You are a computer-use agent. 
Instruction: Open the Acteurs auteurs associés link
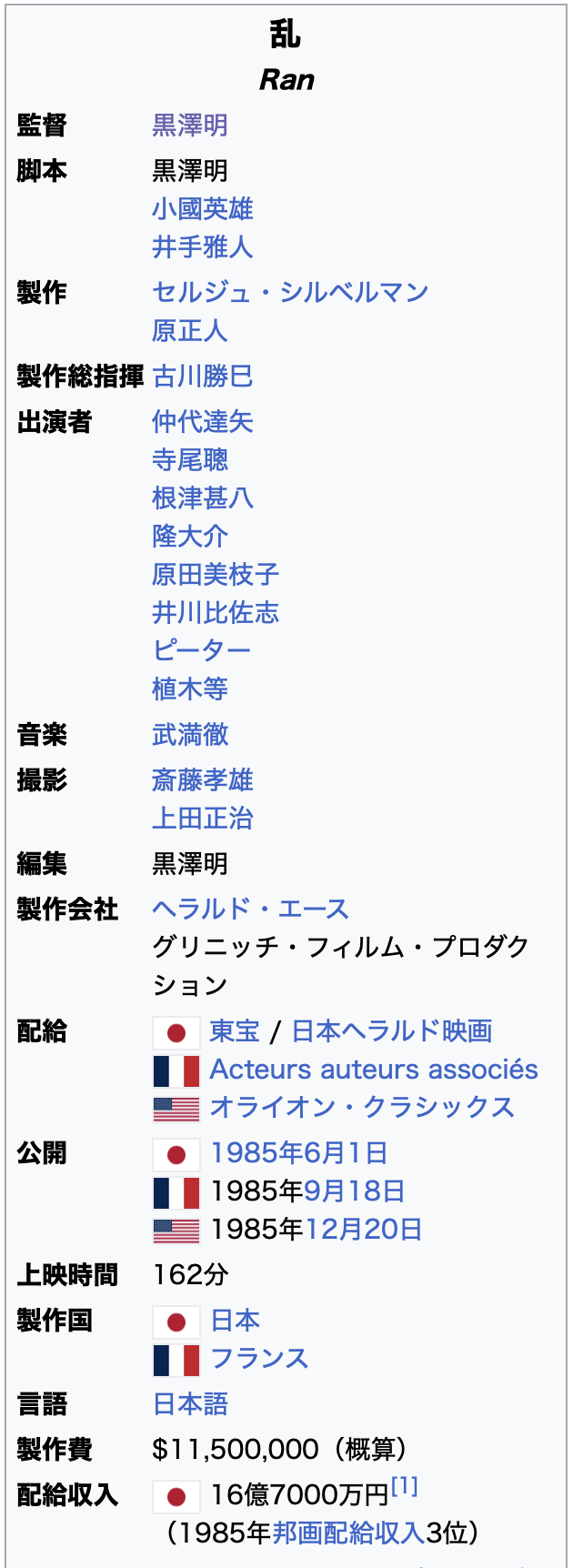[373, 1070]
